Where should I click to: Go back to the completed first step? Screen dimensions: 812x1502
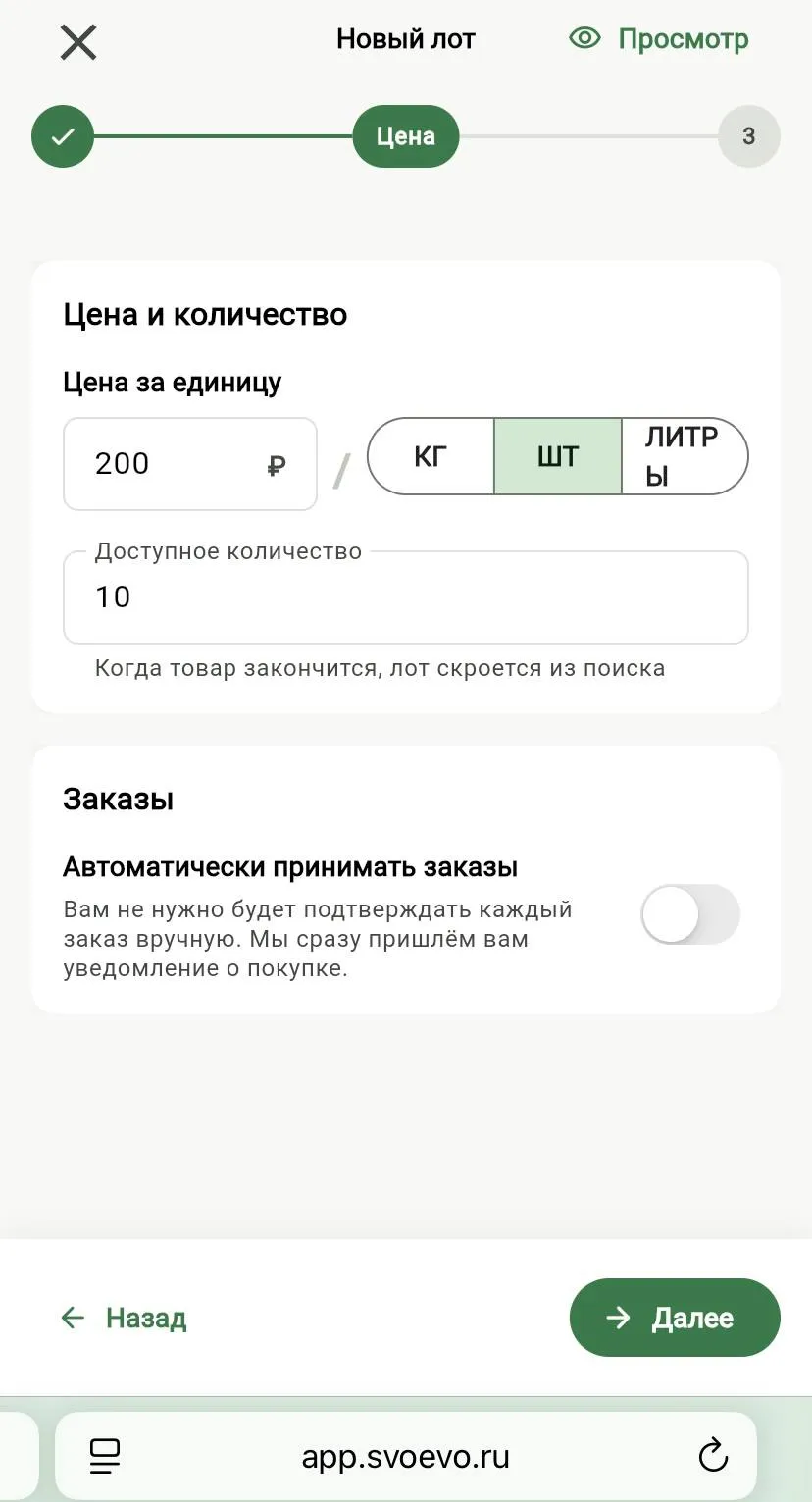click(x=63, y=136)
